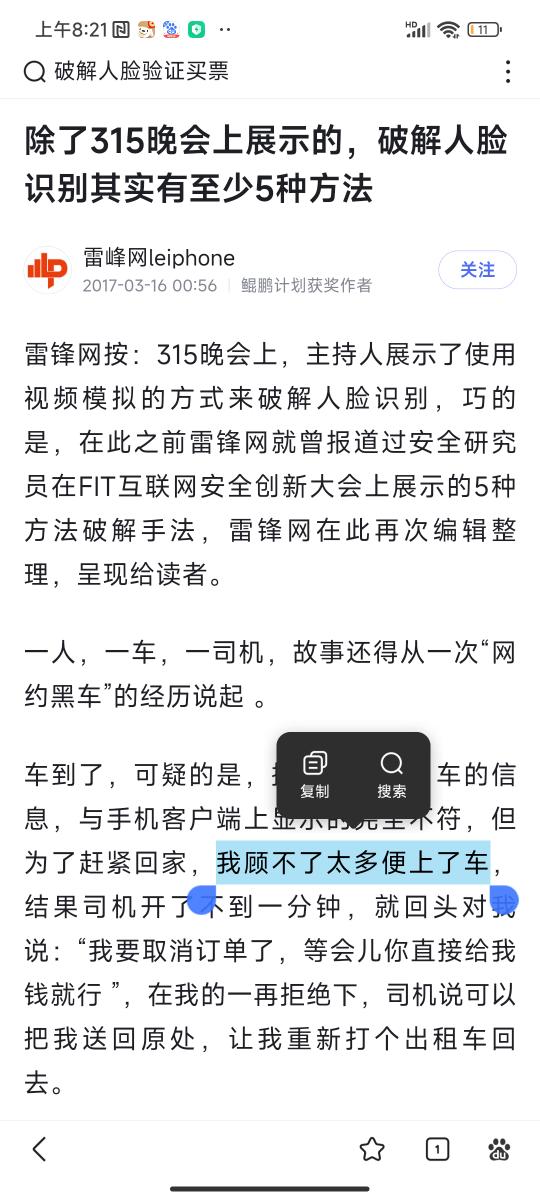The height and width of the screenshot is (1200, 540).
Task: Copy the selected text with 复制
Action: [315, 775]
